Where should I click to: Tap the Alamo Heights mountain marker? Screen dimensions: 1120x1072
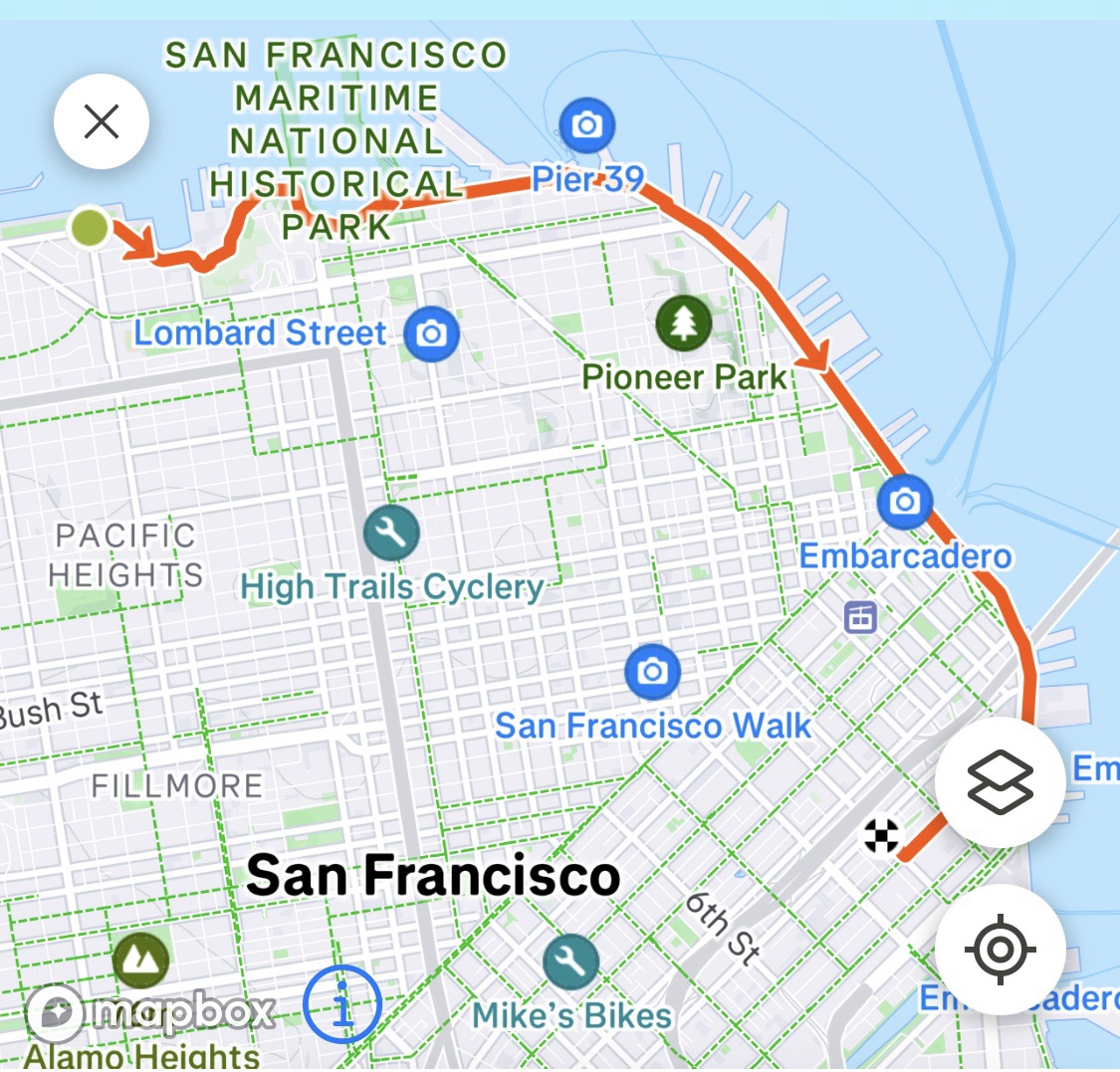pos(140,960)
